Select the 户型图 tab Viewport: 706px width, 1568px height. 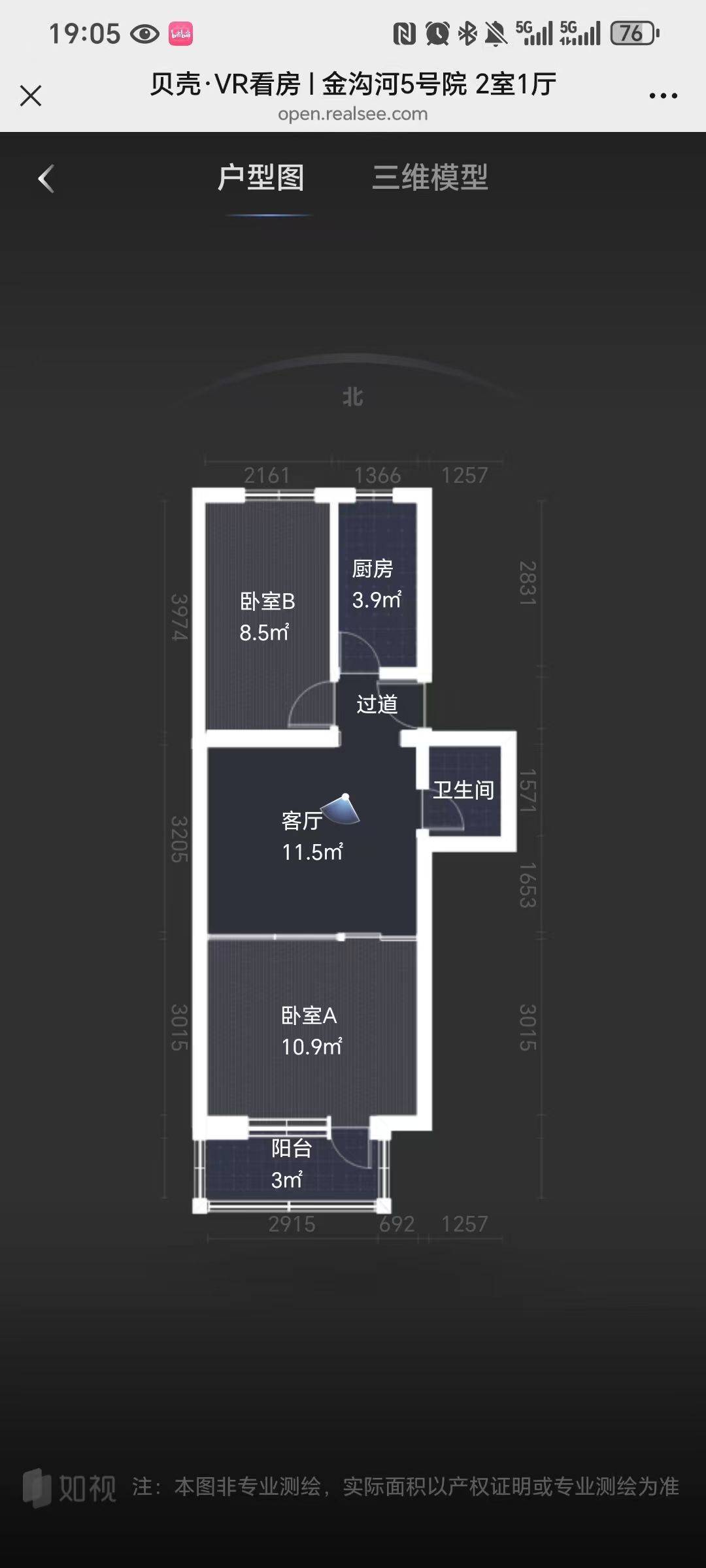pos(261,178)
